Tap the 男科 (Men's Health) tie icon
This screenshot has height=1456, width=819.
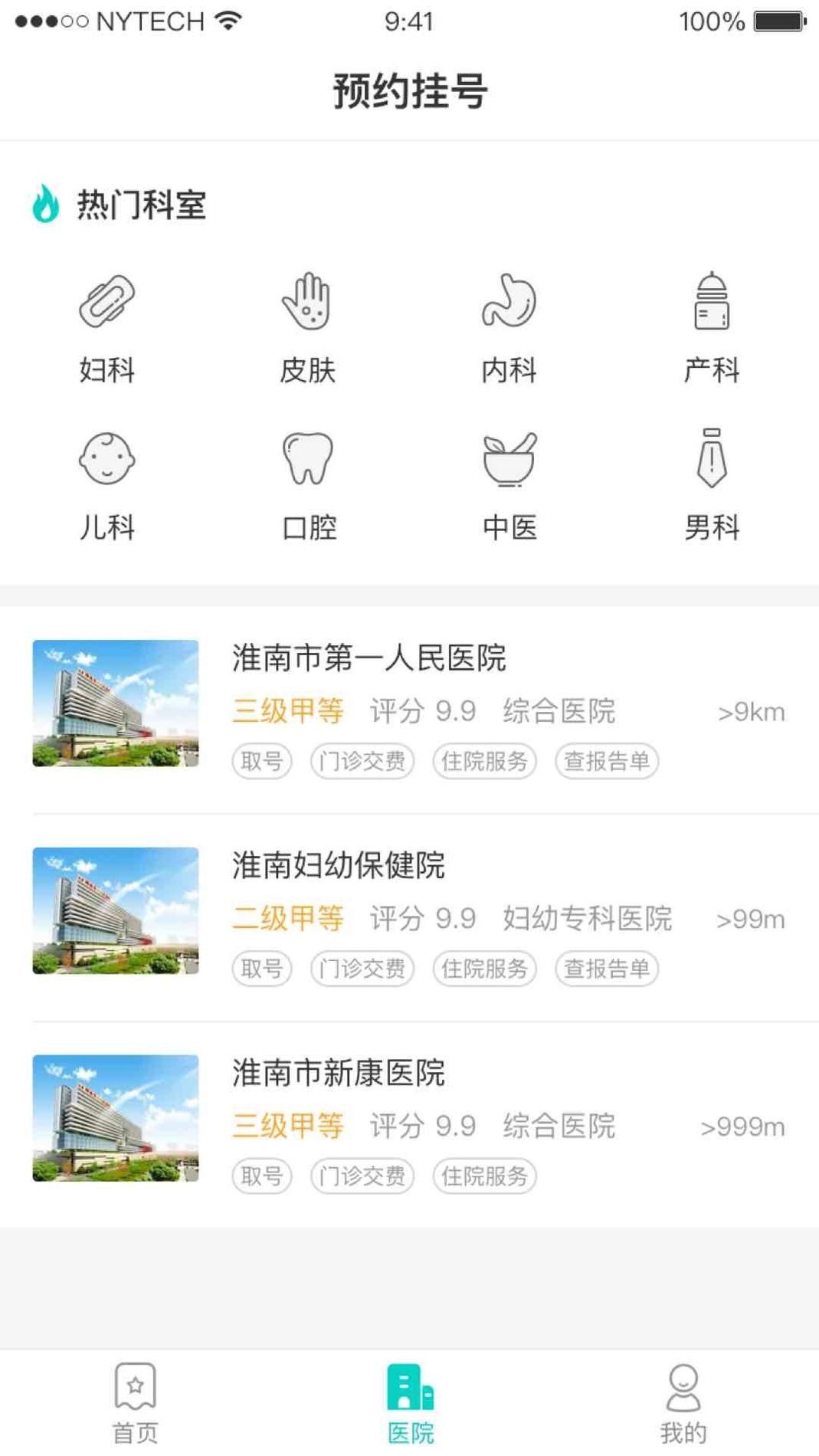pos(712,458)
